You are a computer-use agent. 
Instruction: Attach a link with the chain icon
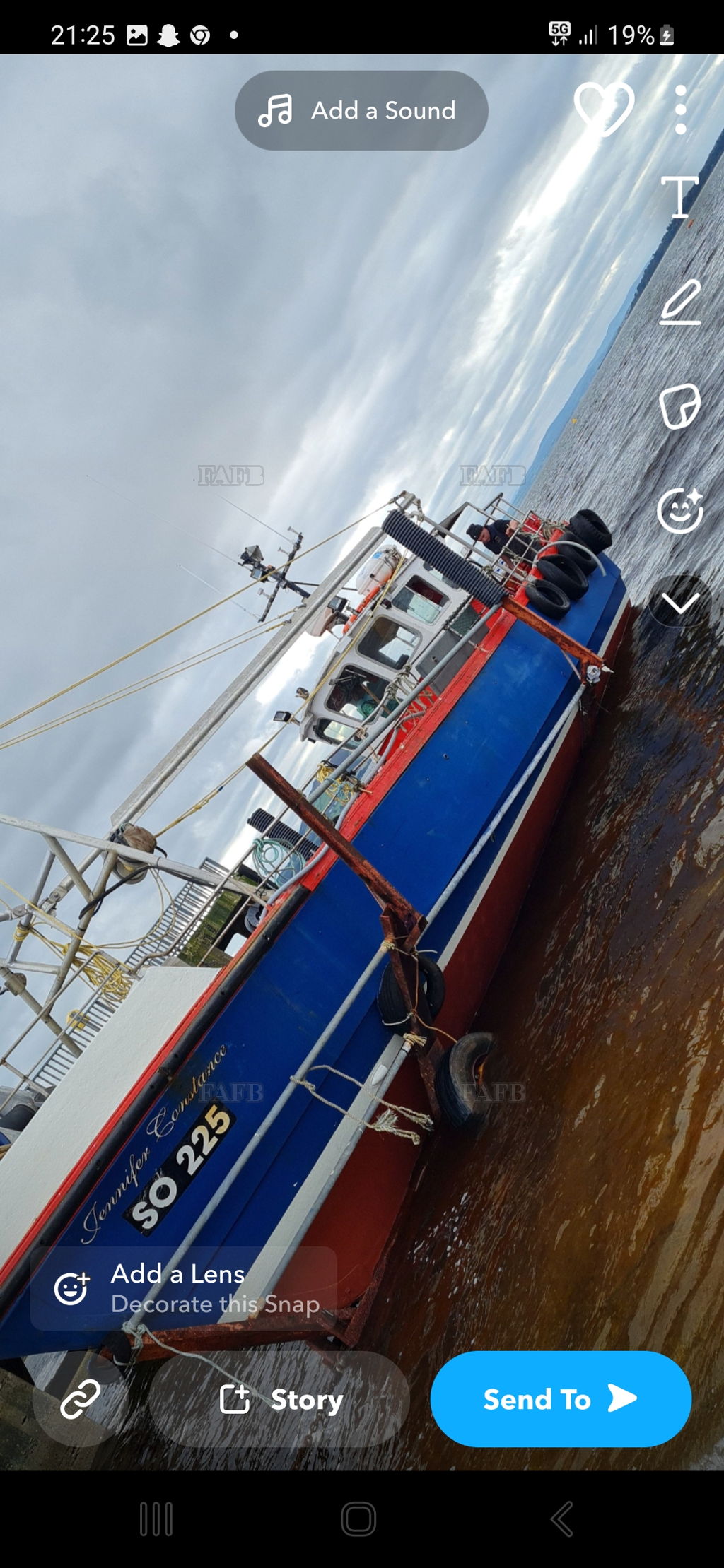(80, 1398)
